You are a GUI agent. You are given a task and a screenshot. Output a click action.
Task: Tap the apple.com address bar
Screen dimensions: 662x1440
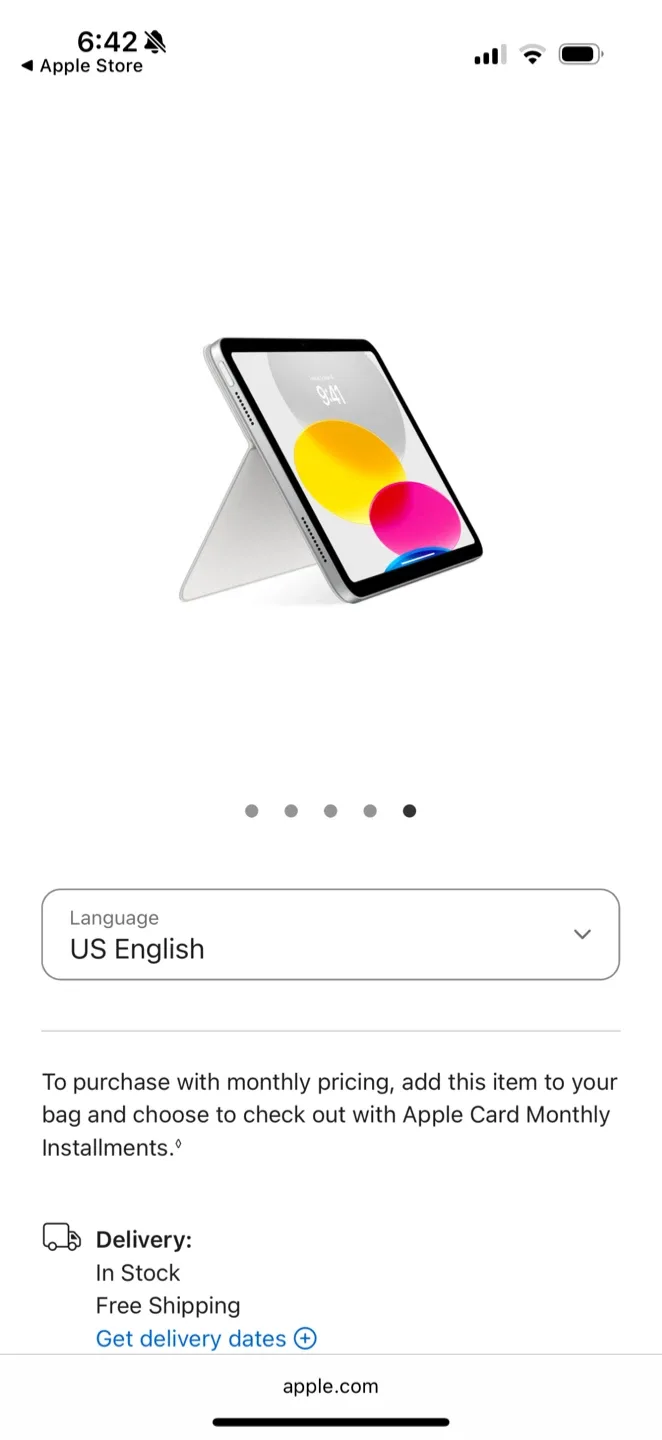point(330,1386)
